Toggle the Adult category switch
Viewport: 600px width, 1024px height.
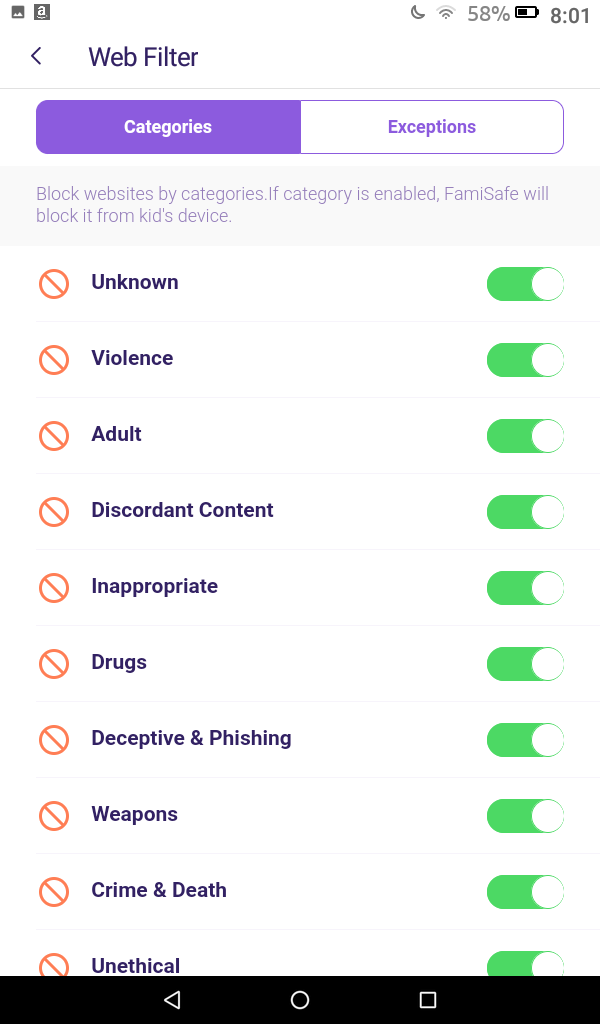click(x=525, y=436)
